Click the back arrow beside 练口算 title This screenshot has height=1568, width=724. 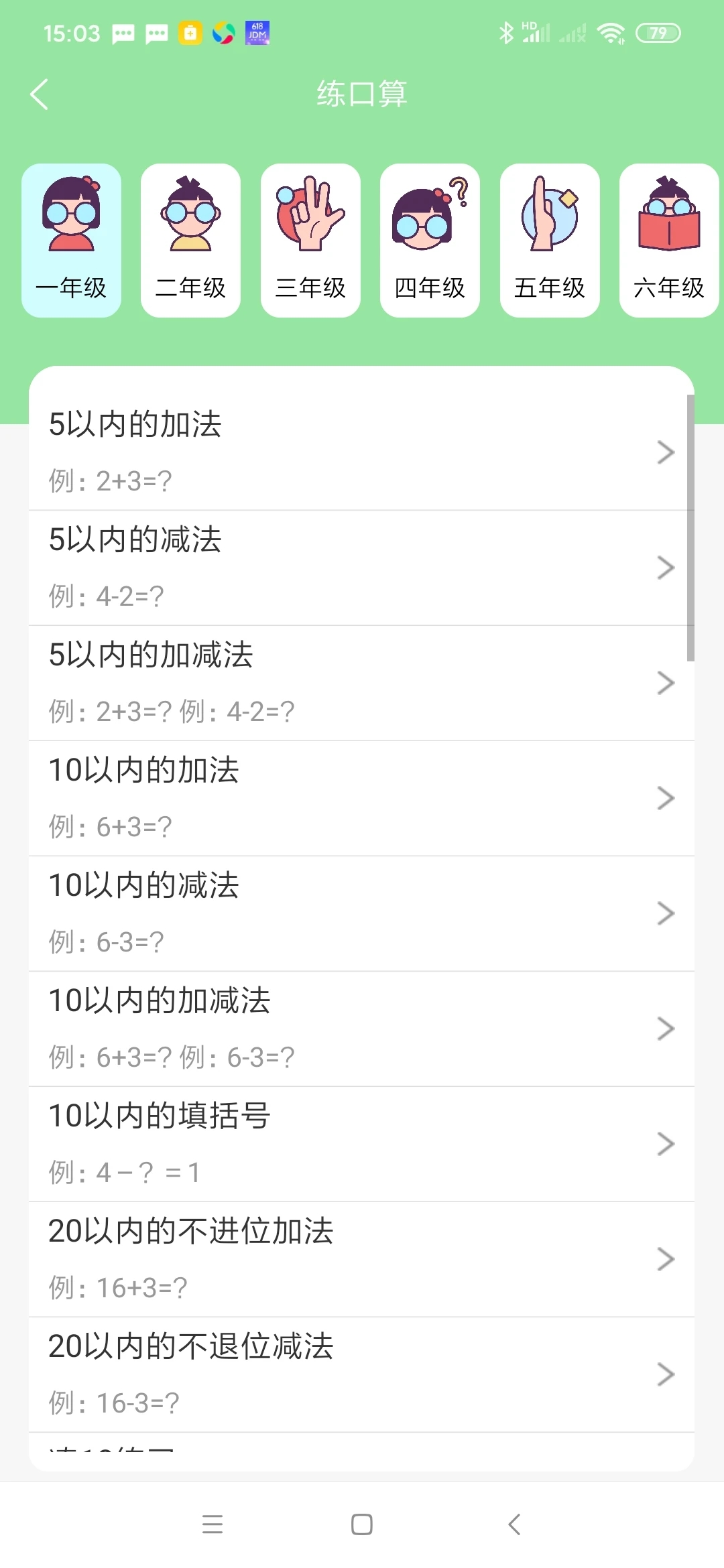(40, 95)
